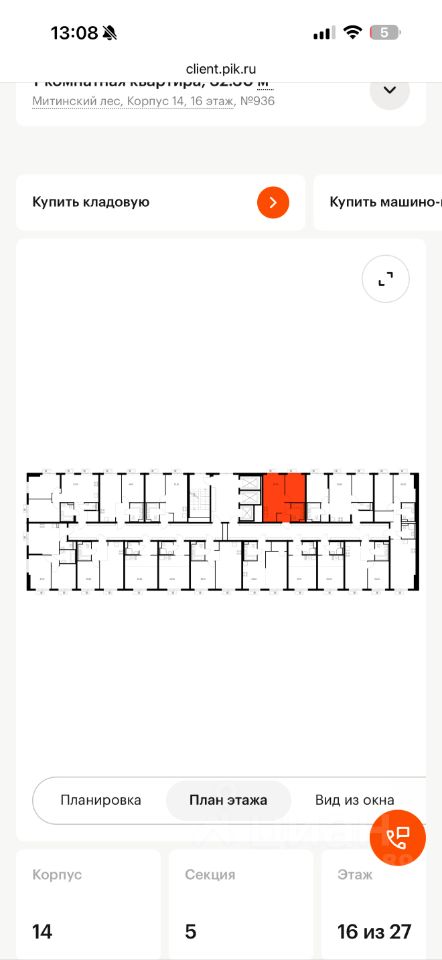This screenshot has height=960, width=442.
Task: Switch to the Планировка tab
Action: point(100,800)
